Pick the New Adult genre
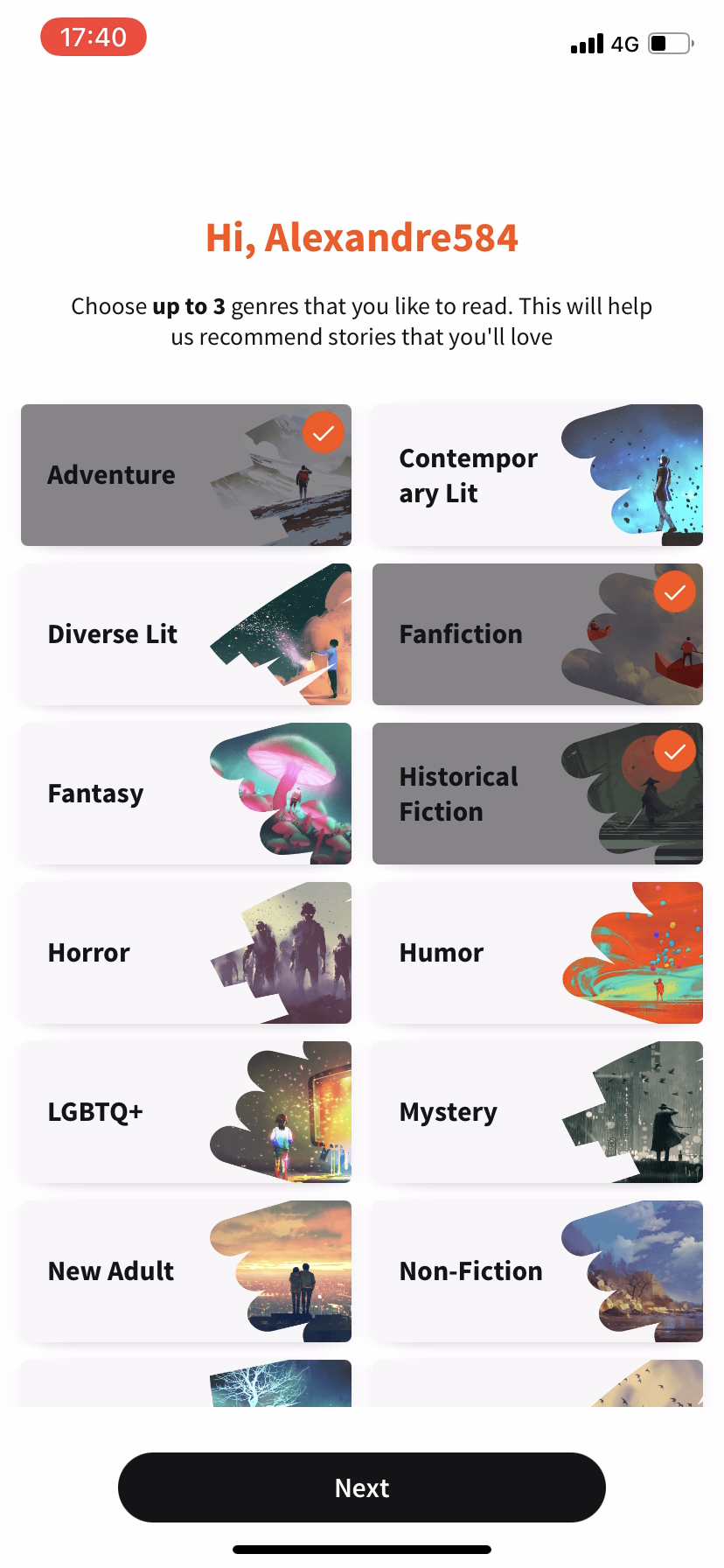 click(x=186, y=1271)
